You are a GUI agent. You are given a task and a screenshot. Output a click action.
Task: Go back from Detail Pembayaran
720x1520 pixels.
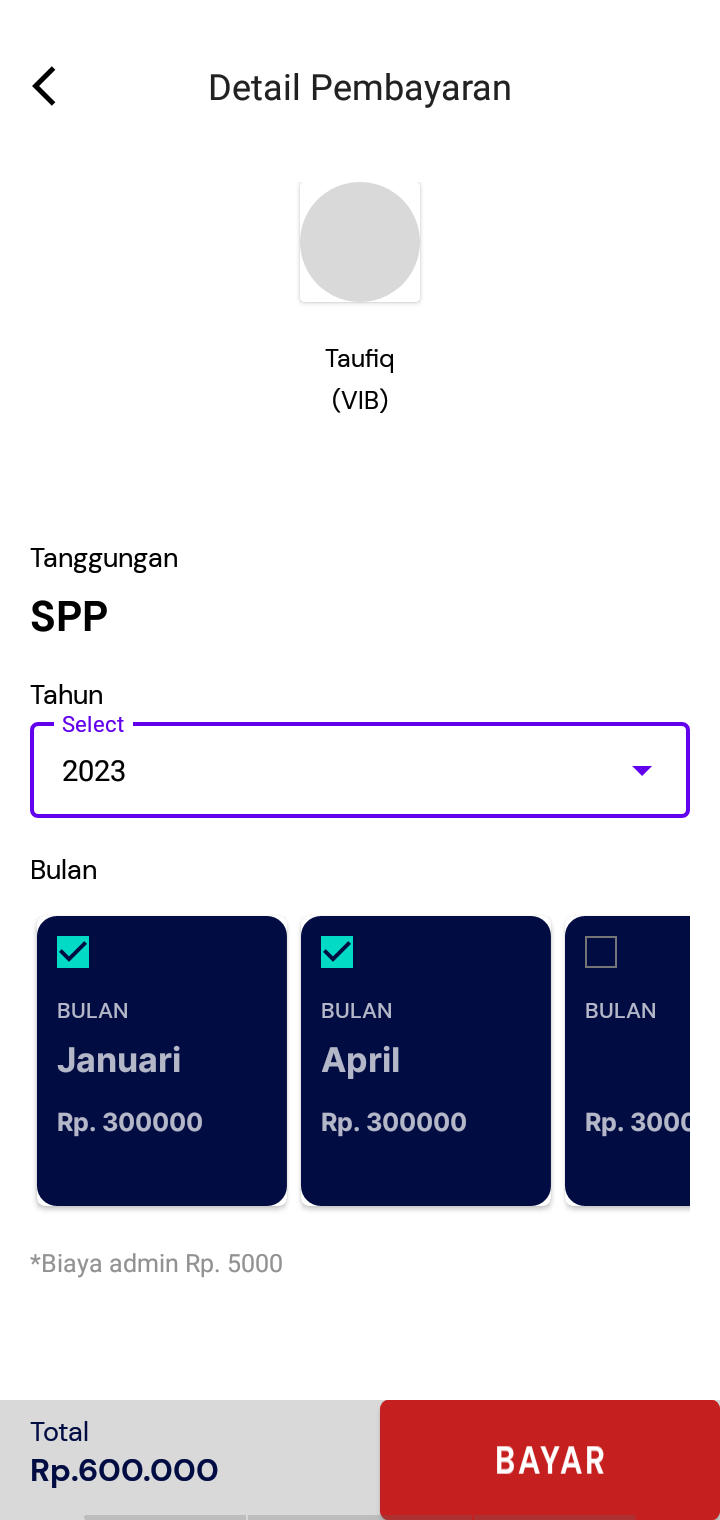coord(45,87)
